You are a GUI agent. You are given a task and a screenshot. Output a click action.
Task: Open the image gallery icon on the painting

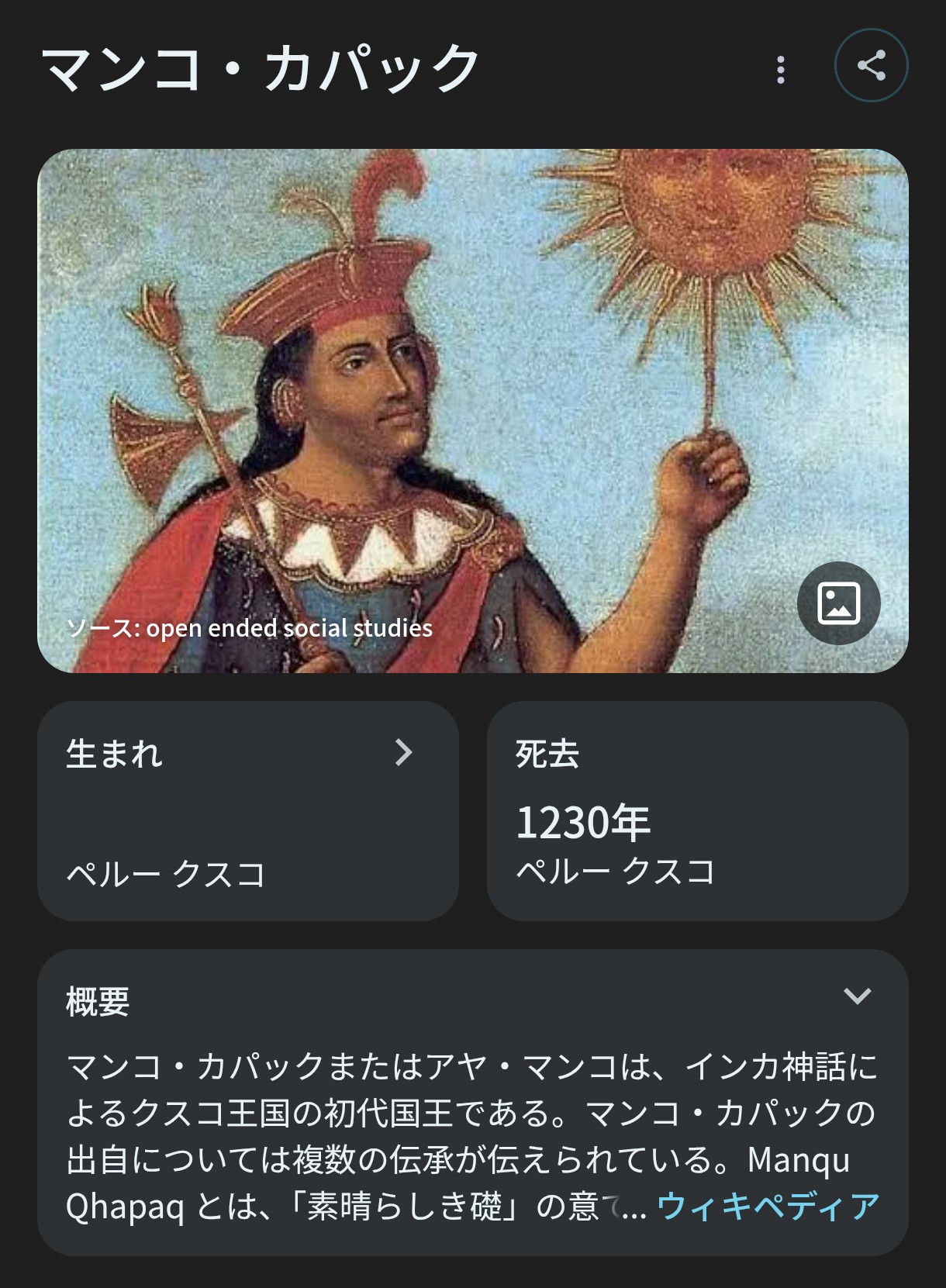[x=838, y=603]
